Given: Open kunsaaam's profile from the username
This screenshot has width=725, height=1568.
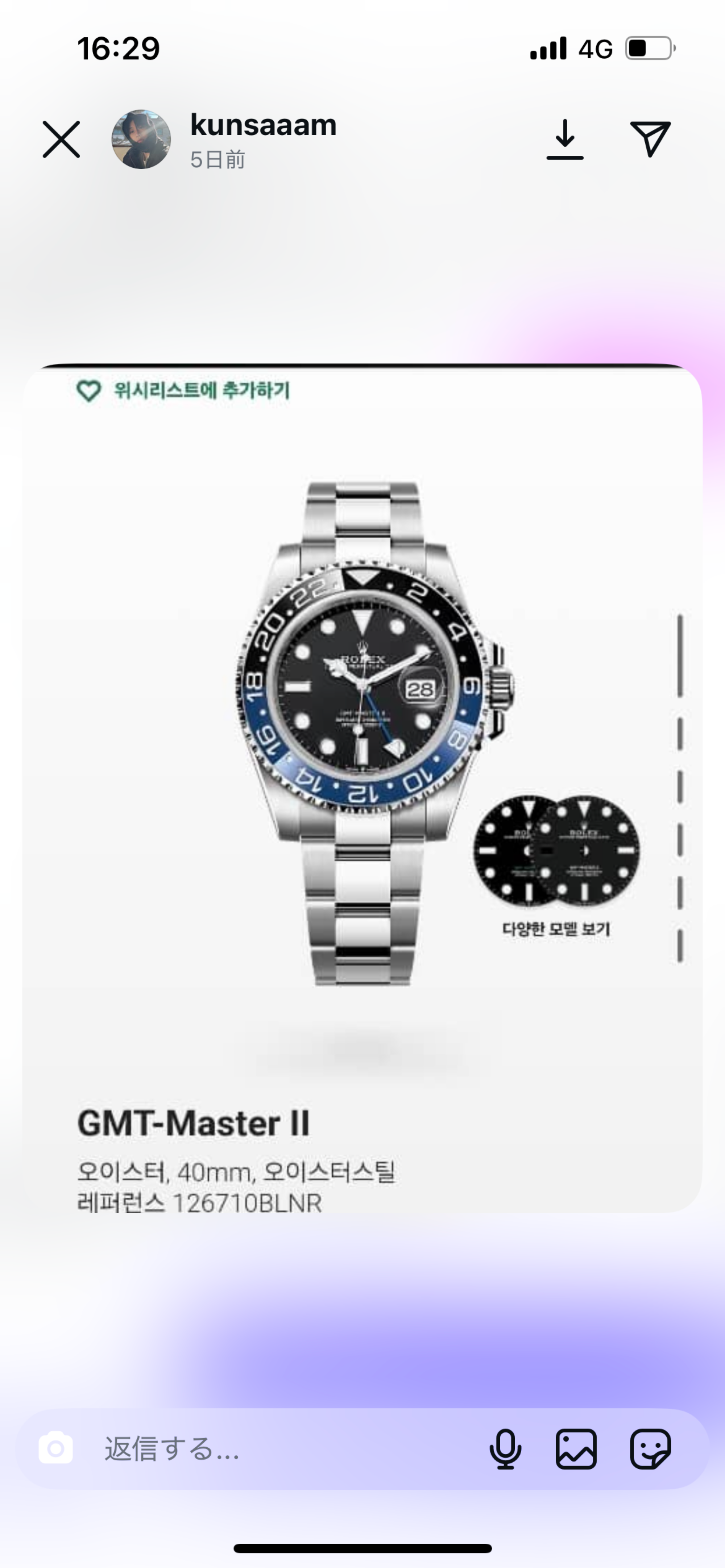Looking at the screenshot, I should (x=263, y=125).
